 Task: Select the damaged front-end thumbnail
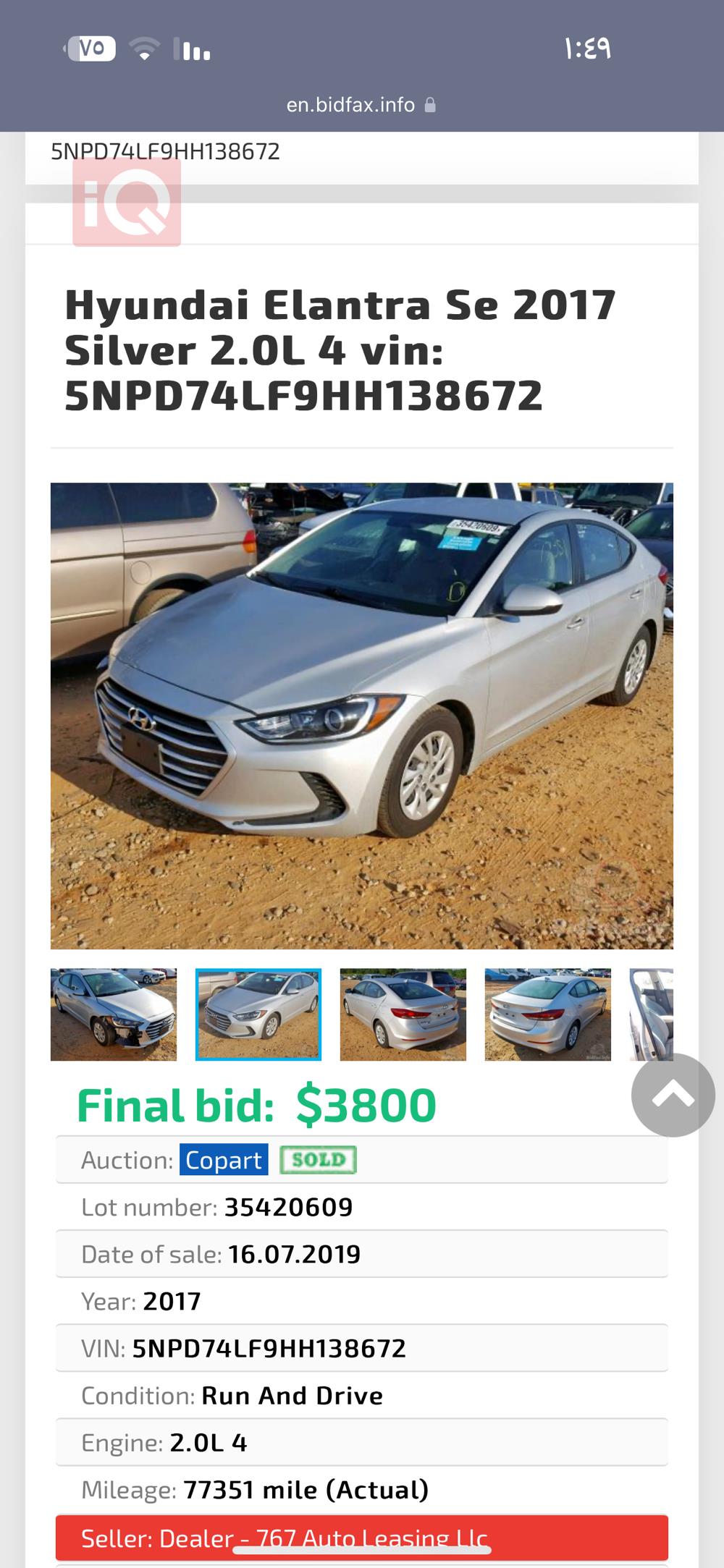tap(114, 1014)
